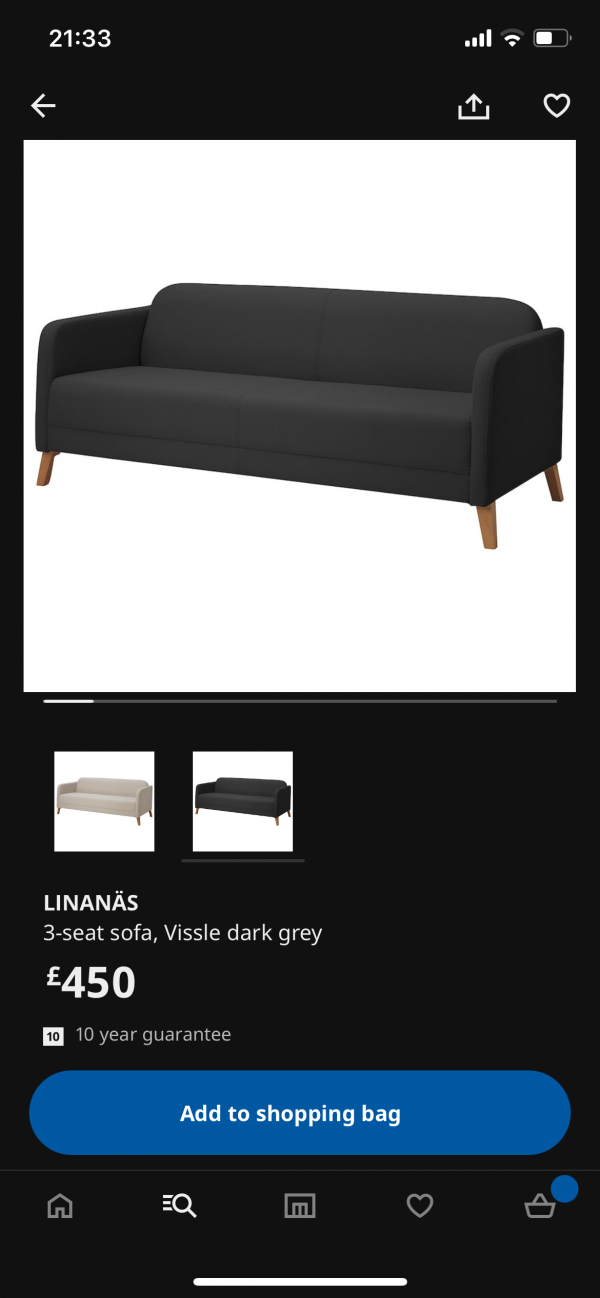
Task: Tap Add to shopping bag
Action: point(300,1113)
